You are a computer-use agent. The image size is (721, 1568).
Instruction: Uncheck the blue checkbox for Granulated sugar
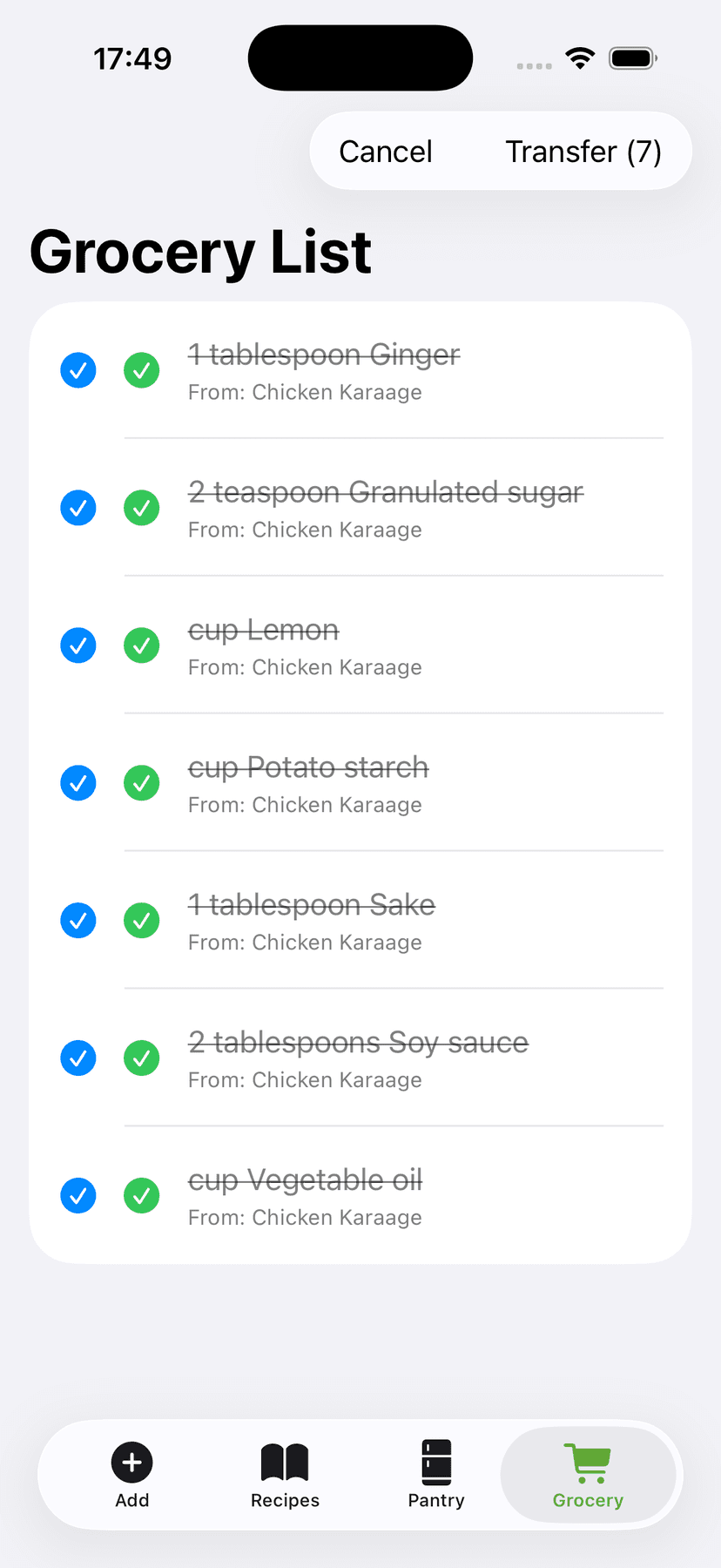pos(77,507)
